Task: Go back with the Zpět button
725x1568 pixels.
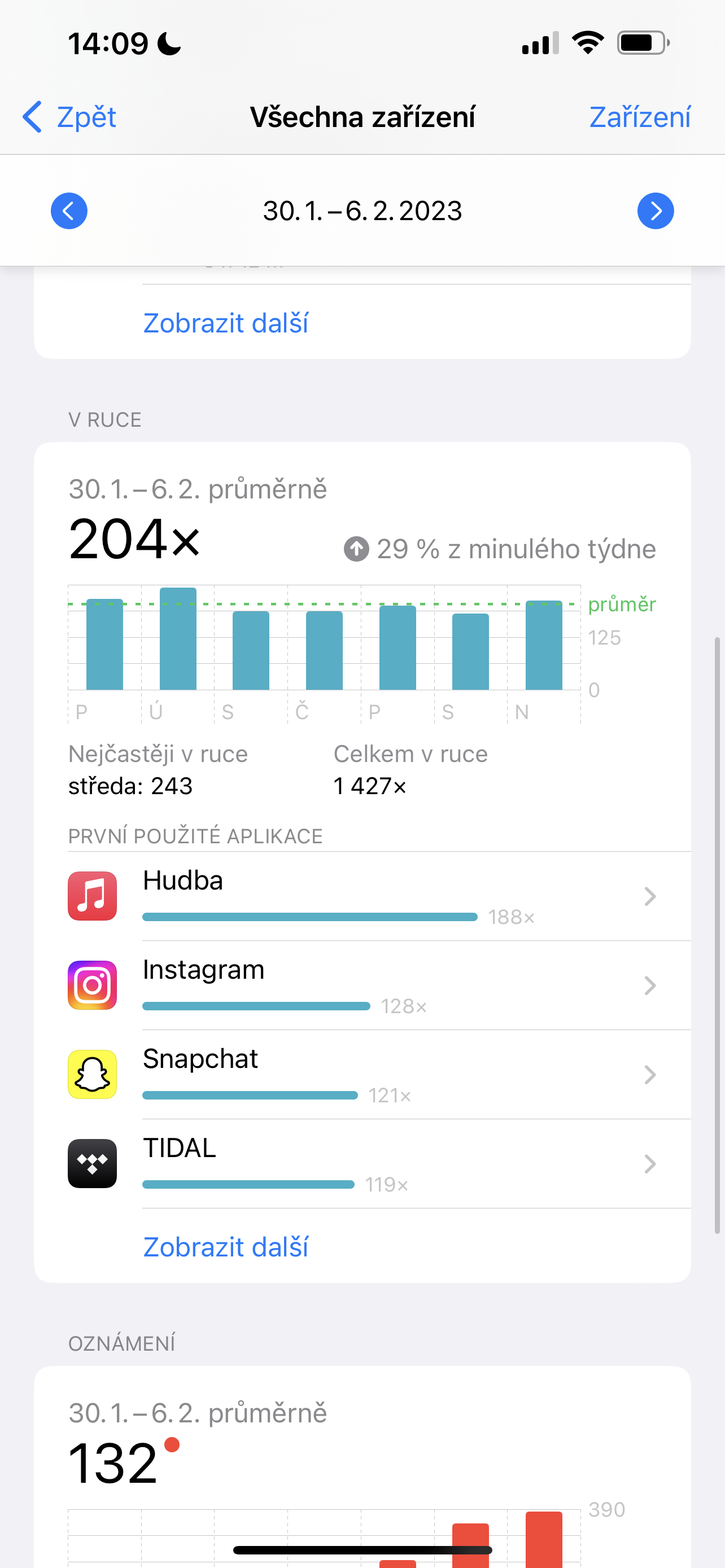Action: [x=69, y=117]
